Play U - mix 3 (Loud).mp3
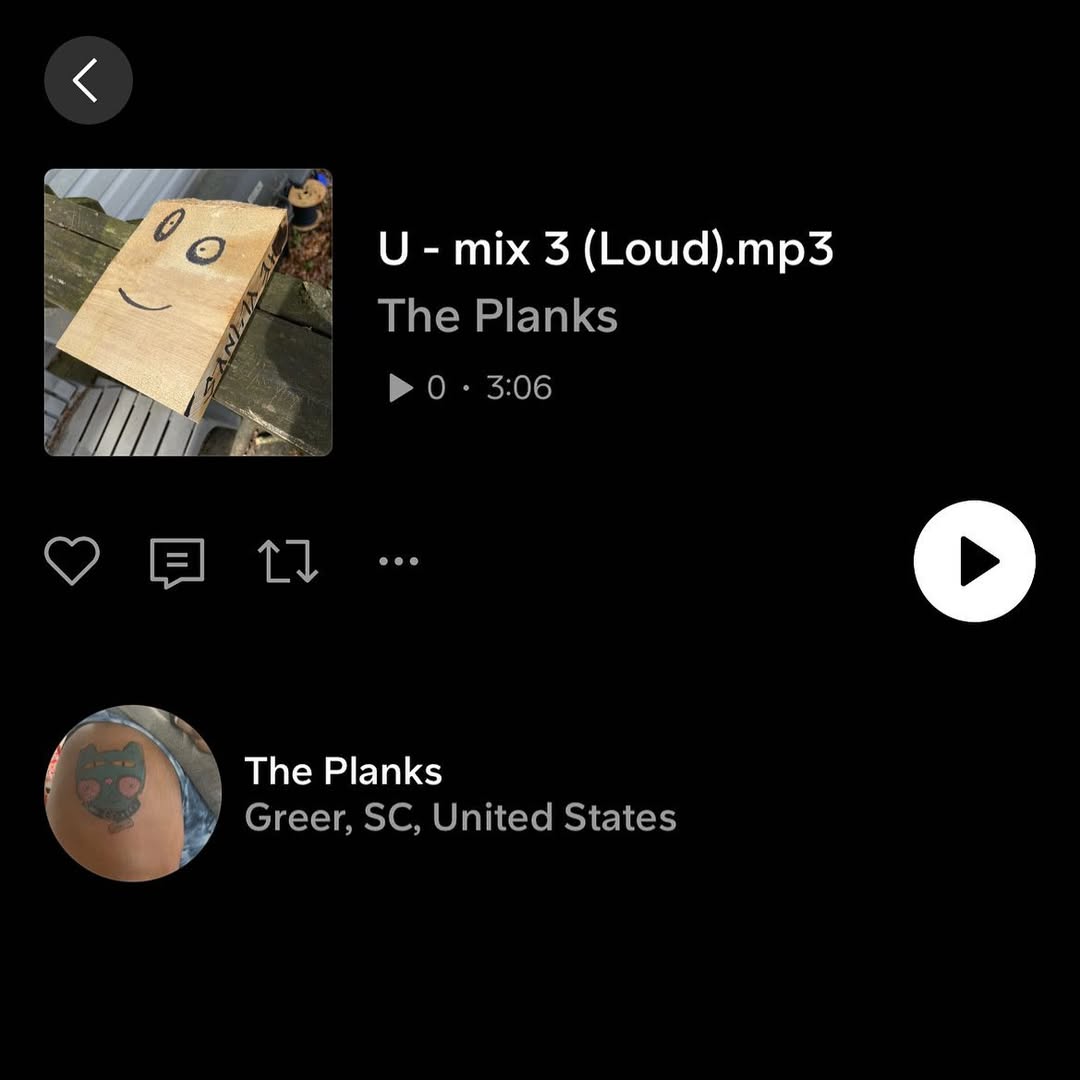Viewport: 1080px width, 1080px height. [974, 562]
